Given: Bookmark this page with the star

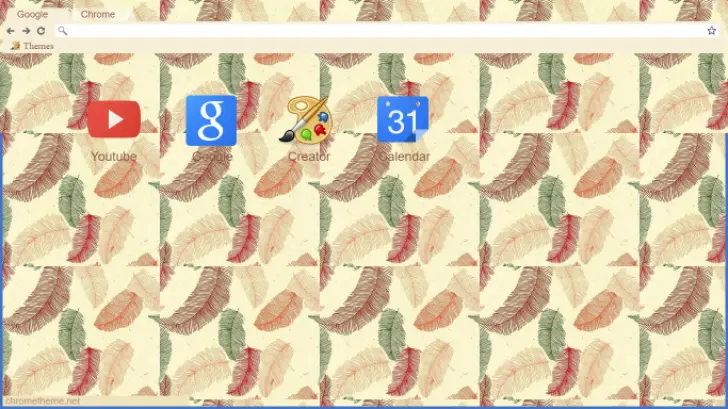Looking at the screenshot, I should point(711,31).
